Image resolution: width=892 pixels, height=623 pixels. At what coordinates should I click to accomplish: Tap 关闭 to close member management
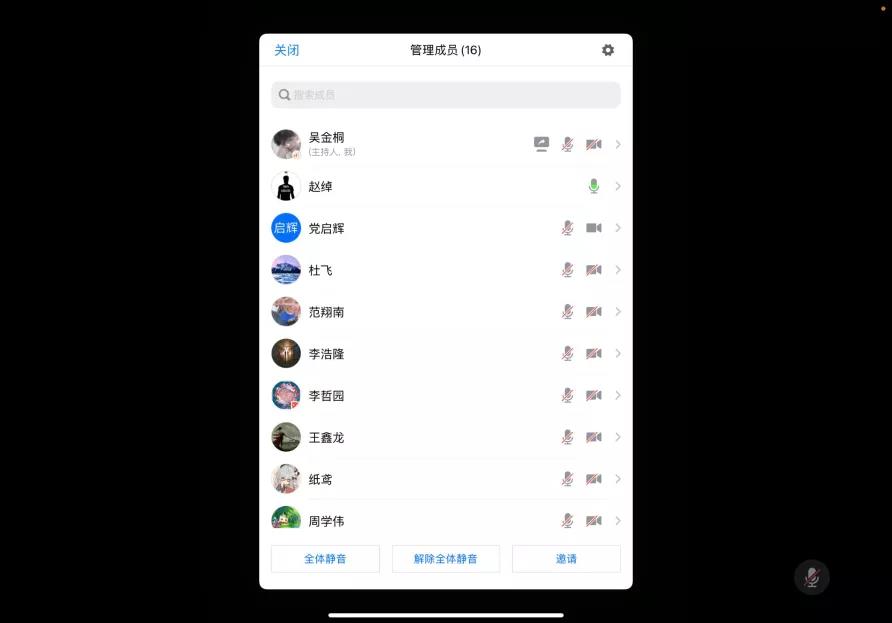pyautogui.click(x=287, y=50)
